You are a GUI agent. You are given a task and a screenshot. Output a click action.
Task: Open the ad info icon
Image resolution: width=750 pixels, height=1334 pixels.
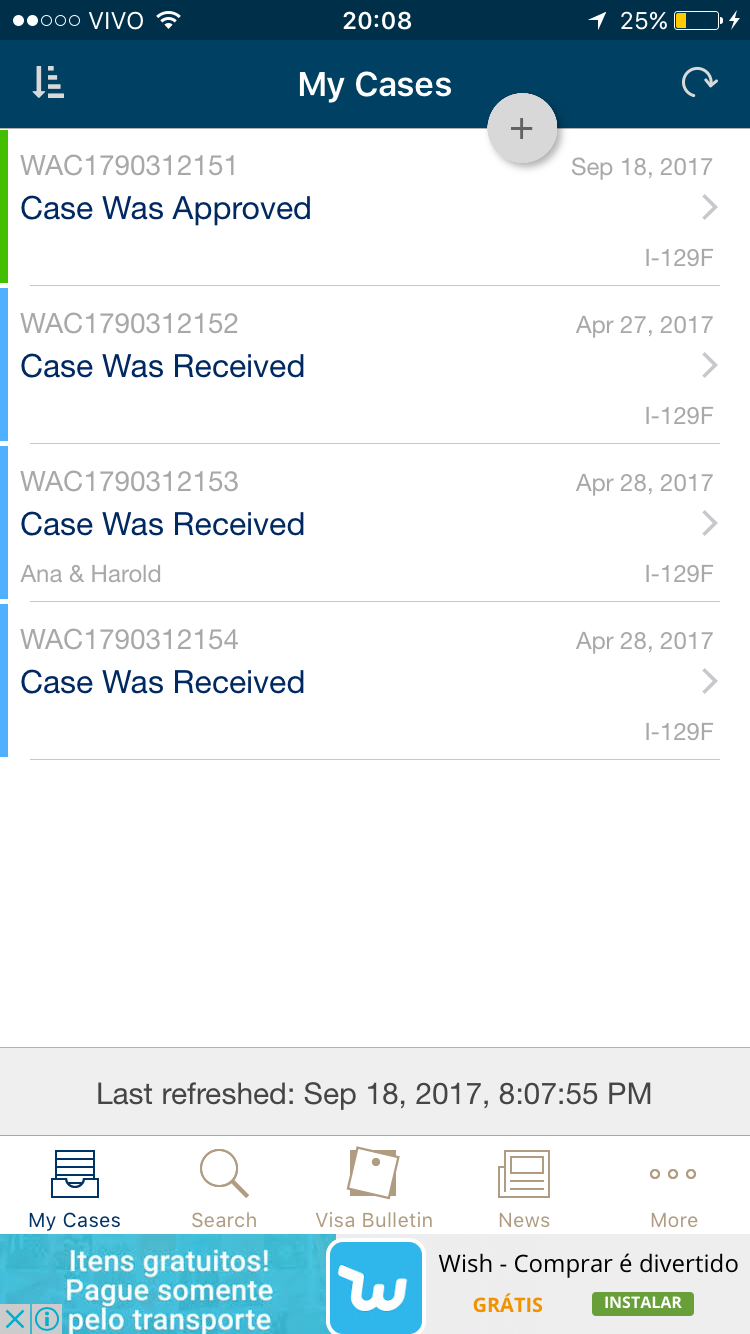(46, 1318)
